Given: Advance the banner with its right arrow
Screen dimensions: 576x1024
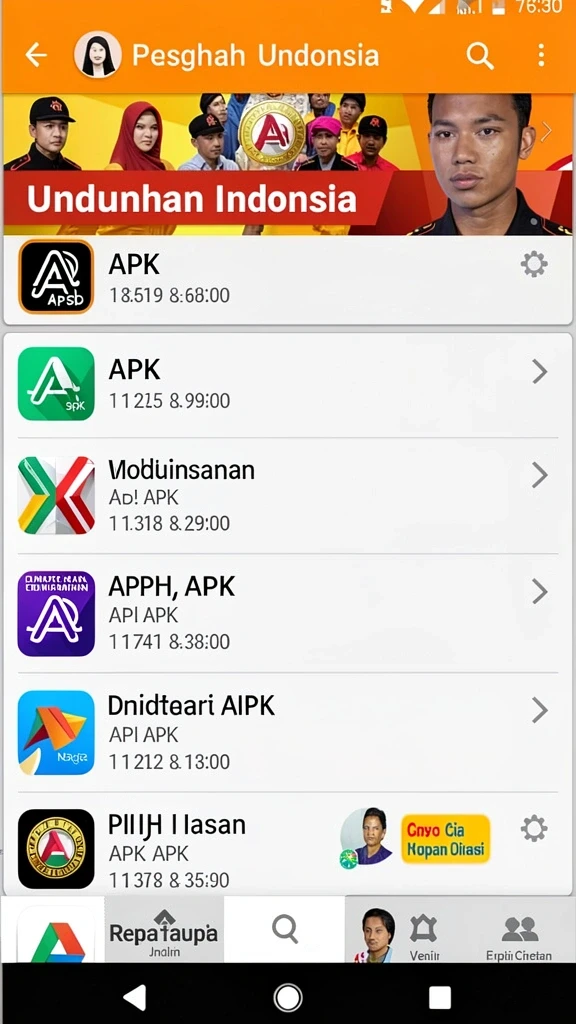Looking at the screenshot, I should (x=546, y=131).
